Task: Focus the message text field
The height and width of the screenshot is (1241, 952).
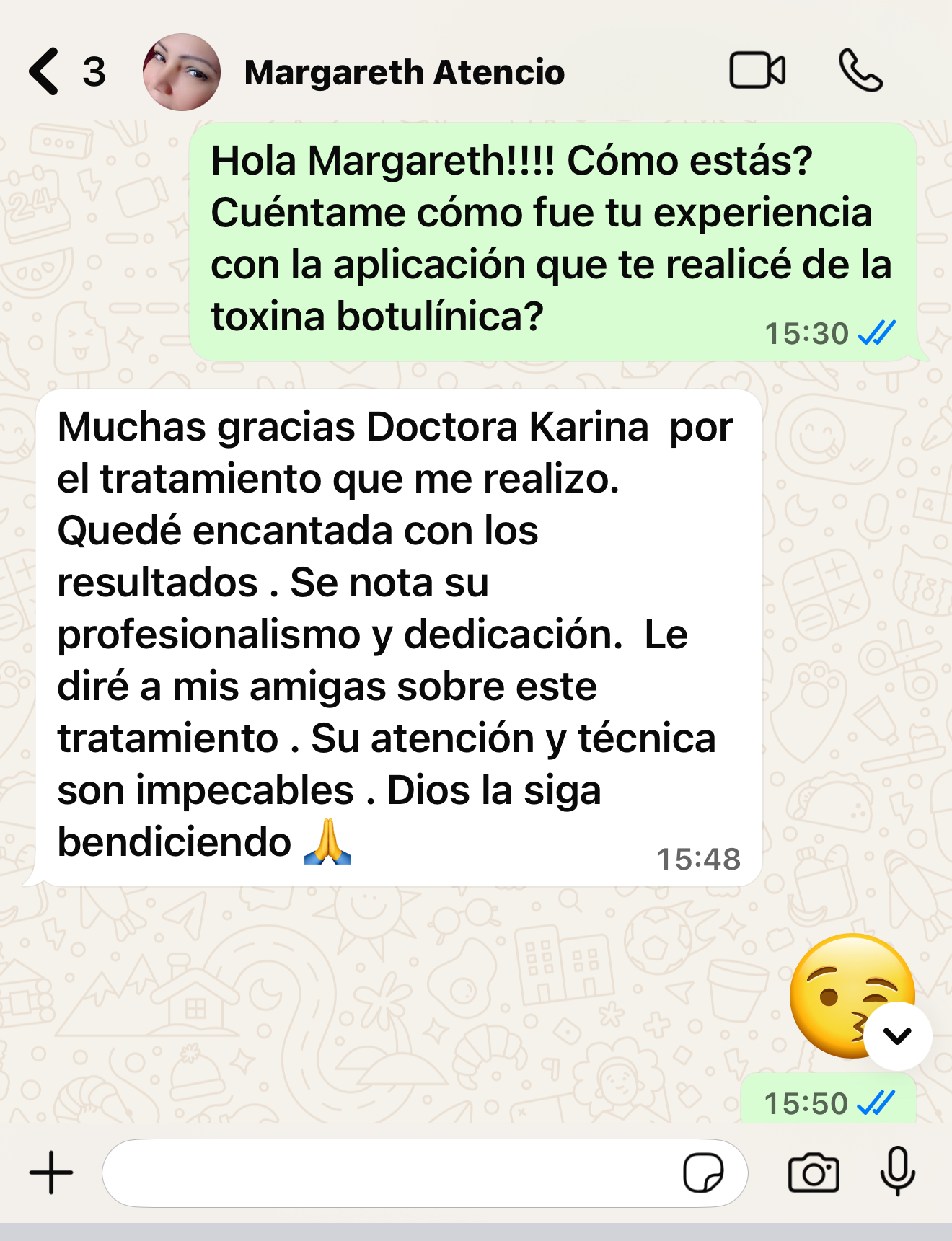Action: 389,1173
